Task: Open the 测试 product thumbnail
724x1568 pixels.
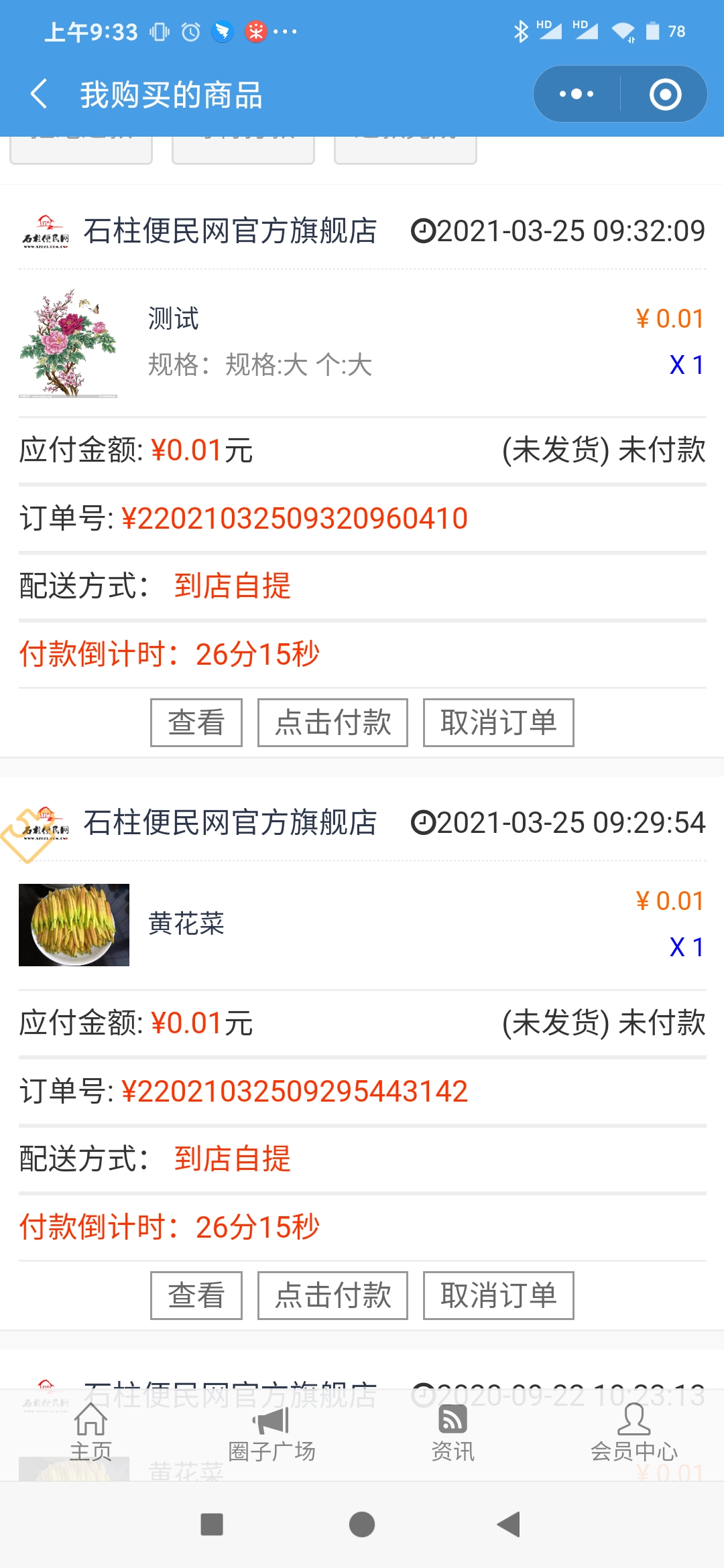Action: 68,343
